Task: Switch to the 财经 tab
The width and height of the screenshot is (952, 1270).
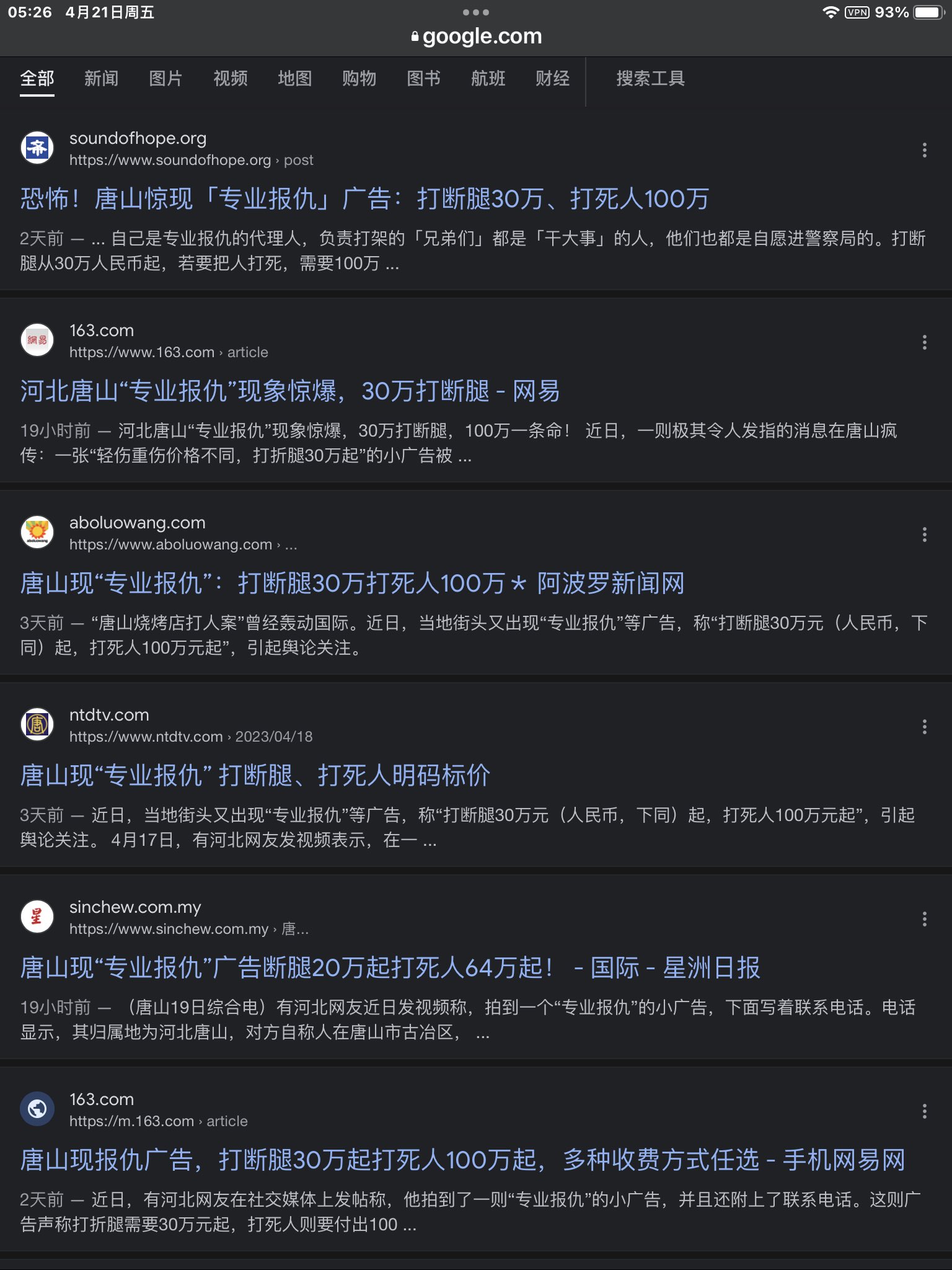Action: pyautogui.click(x=552, y=79)
